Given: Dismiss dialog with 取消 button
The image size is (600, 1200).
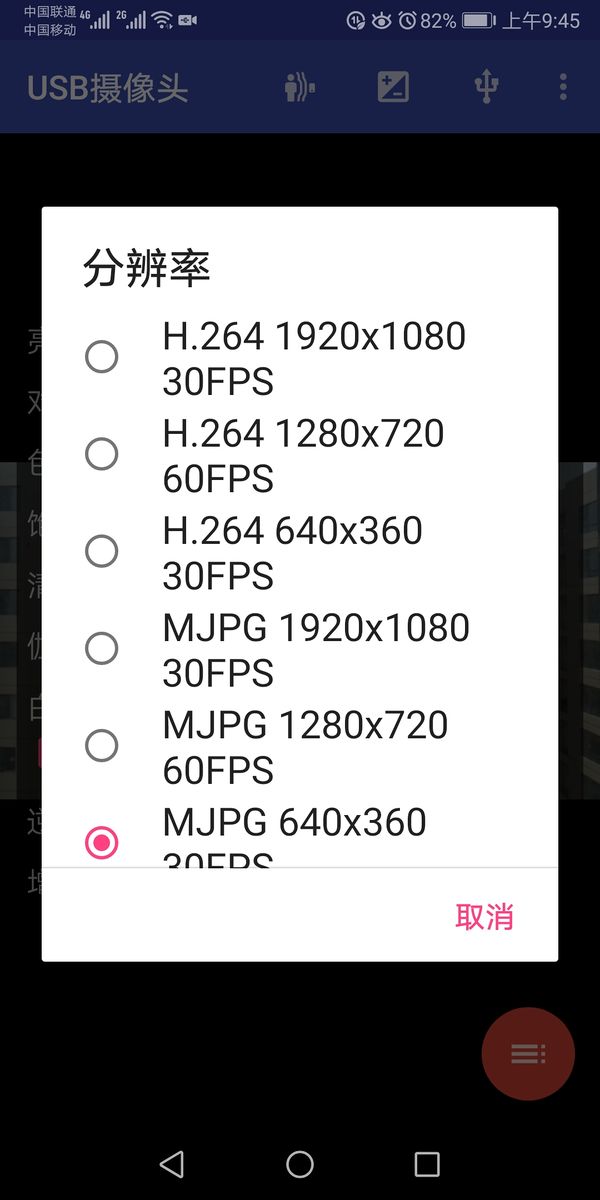Looking at the screenshot, I should tap(484, 916).
